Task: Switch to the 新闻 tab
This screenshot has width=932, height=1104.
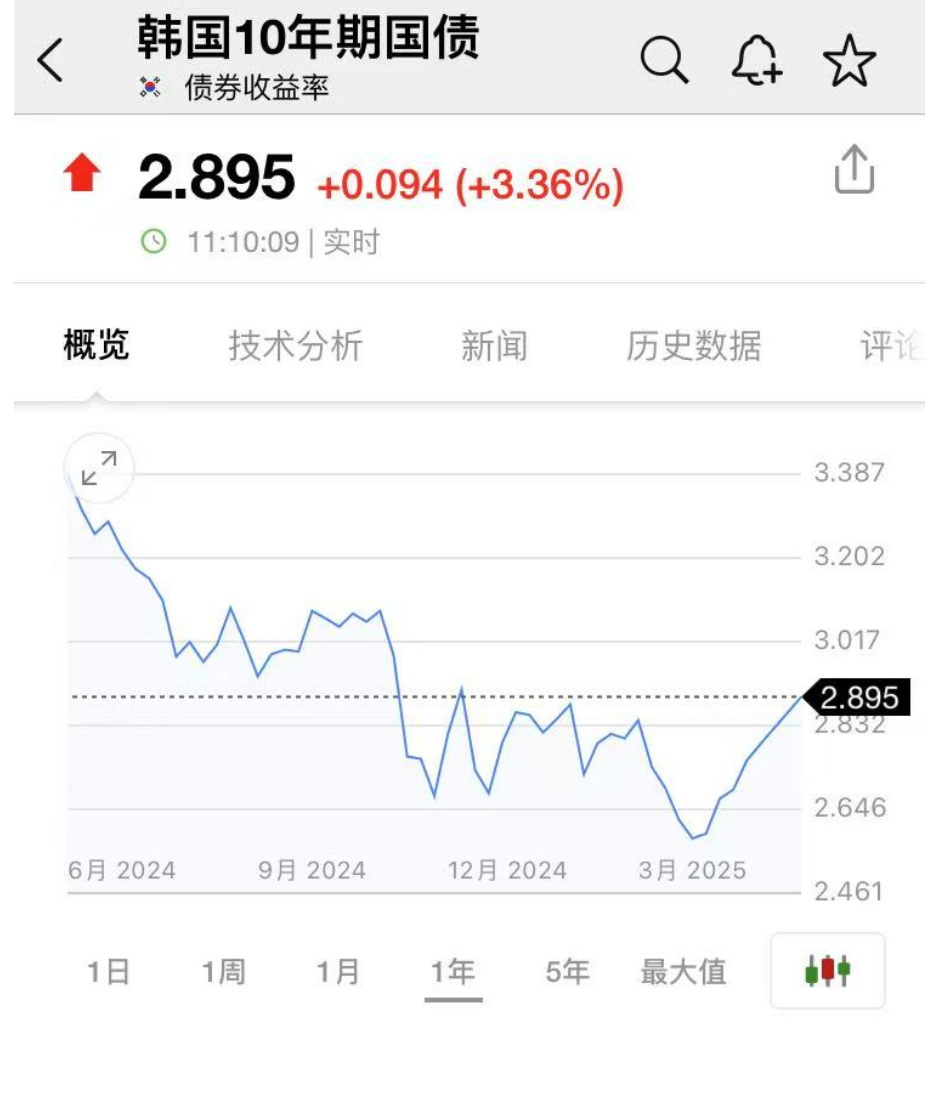Action: tap(494, 346)
